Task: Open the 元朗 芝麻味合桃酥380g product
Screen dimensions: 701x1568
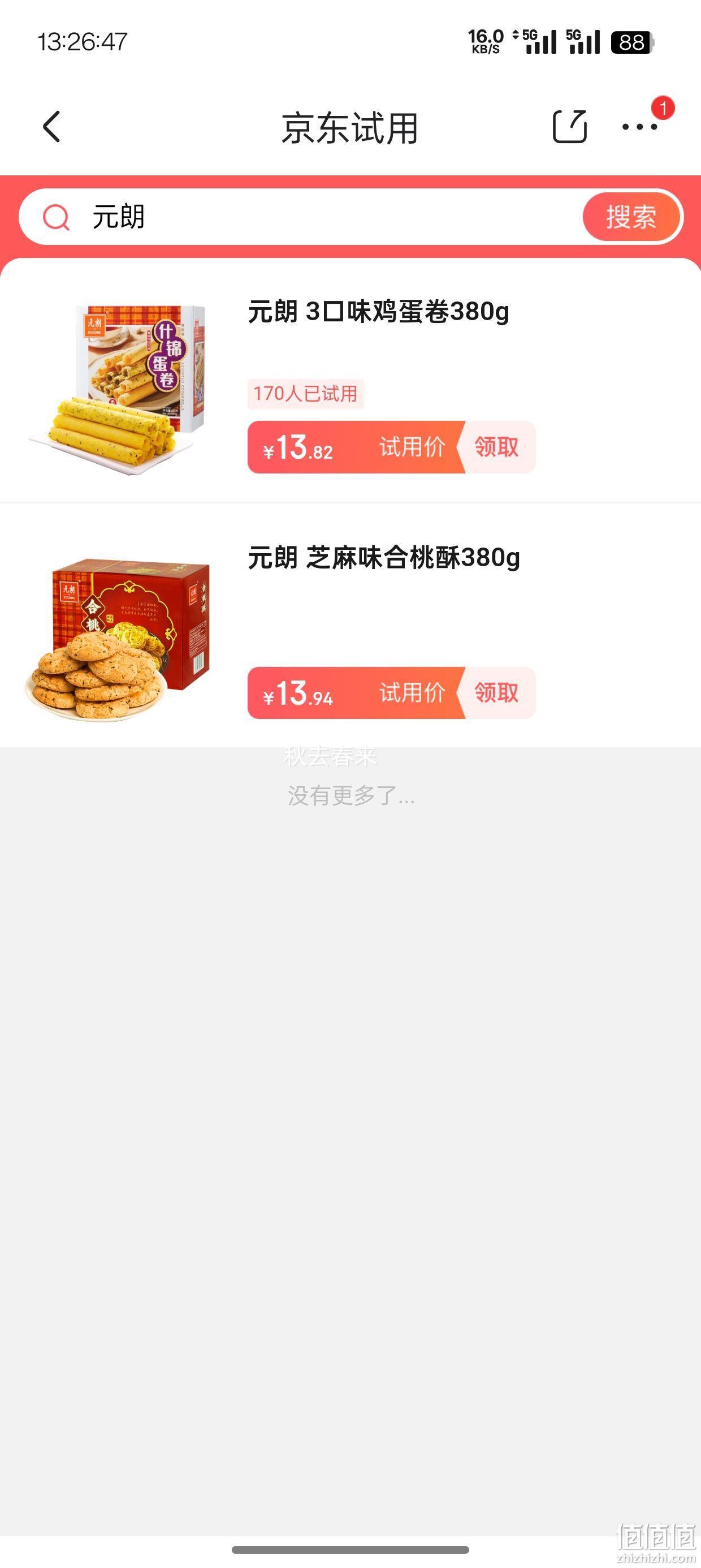Action: (384, 558)
